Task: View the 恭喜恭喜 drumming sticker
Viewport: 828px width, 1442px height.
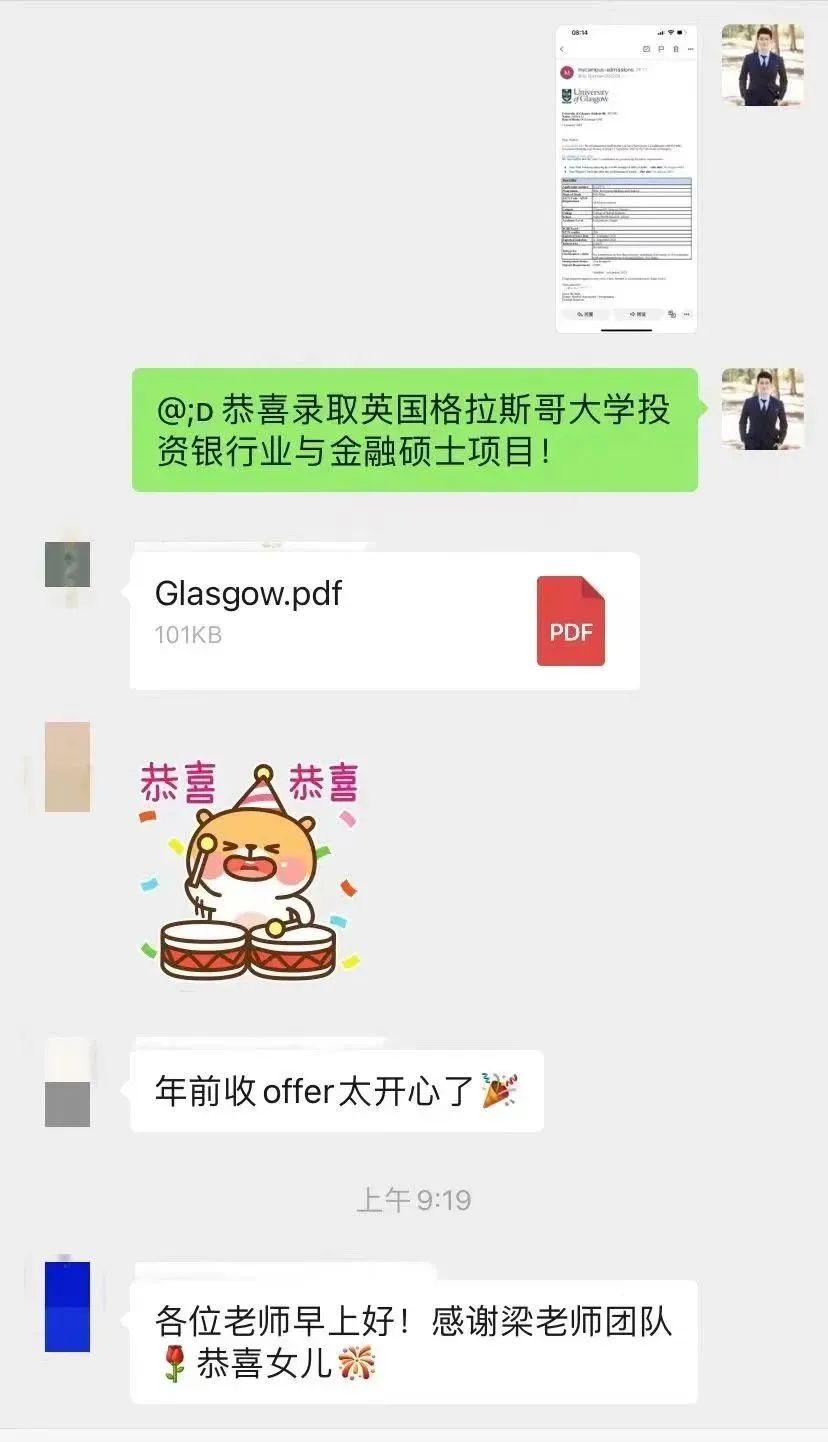Action: tap(250, 868)
